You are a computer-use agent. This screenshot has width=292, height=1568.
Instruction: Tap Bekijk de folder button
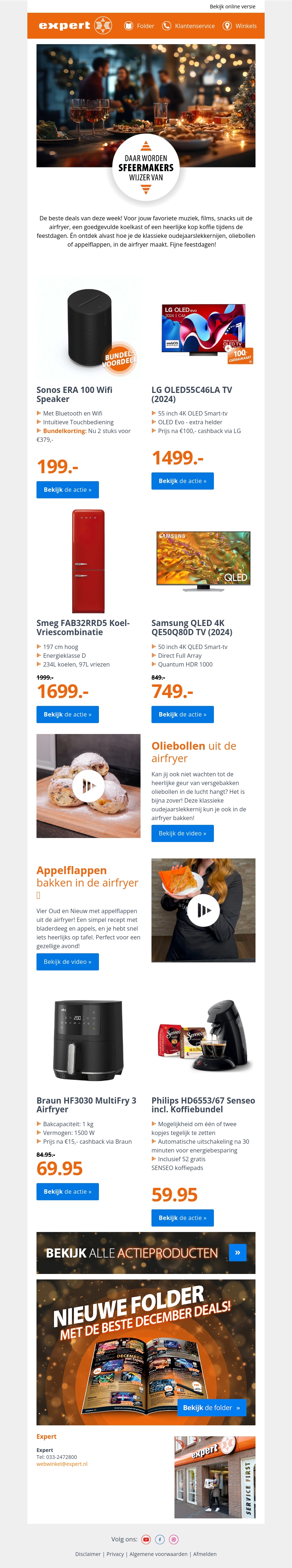(212, 1407)
